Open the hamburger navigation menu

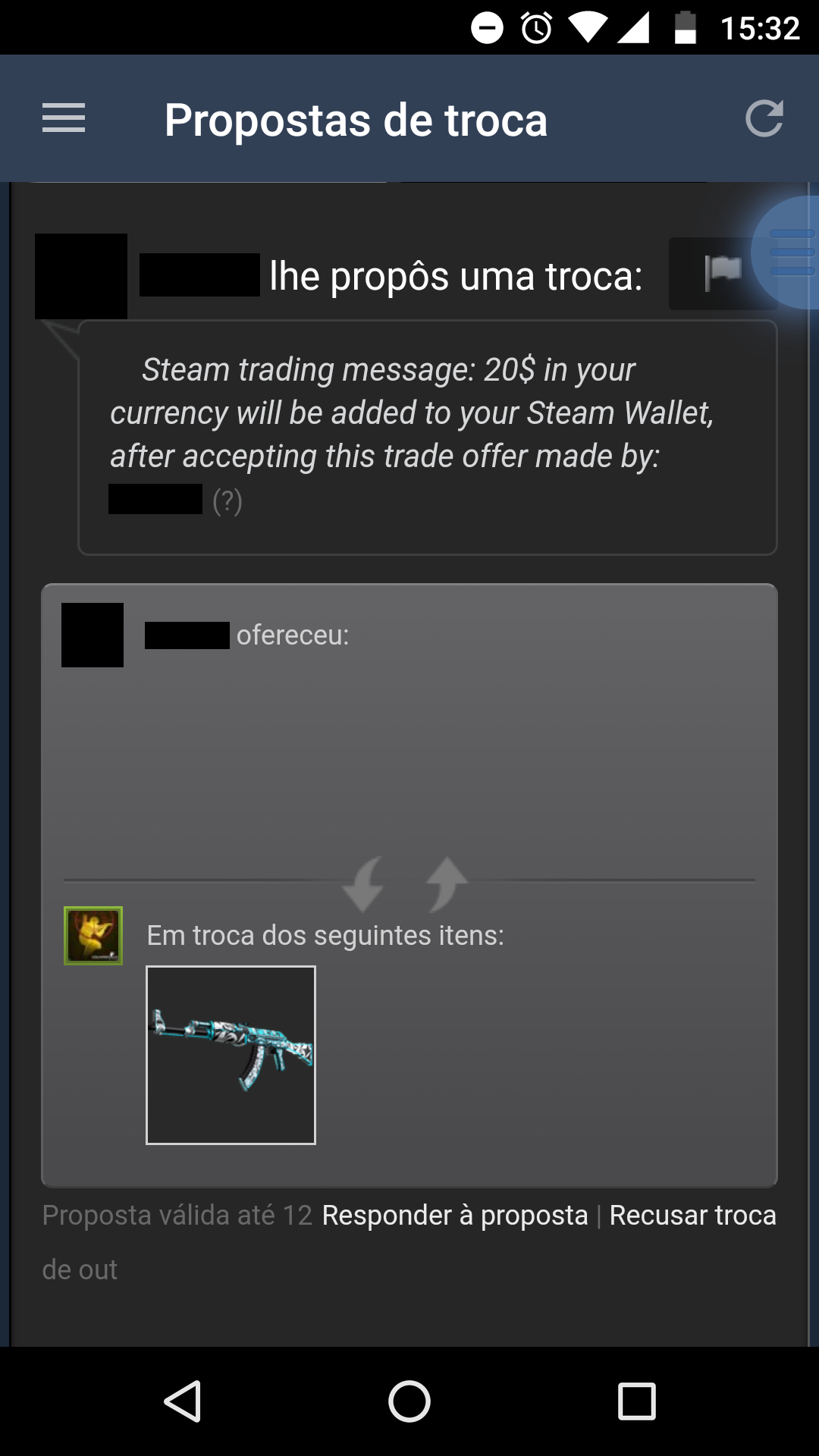tap(64, 119)
